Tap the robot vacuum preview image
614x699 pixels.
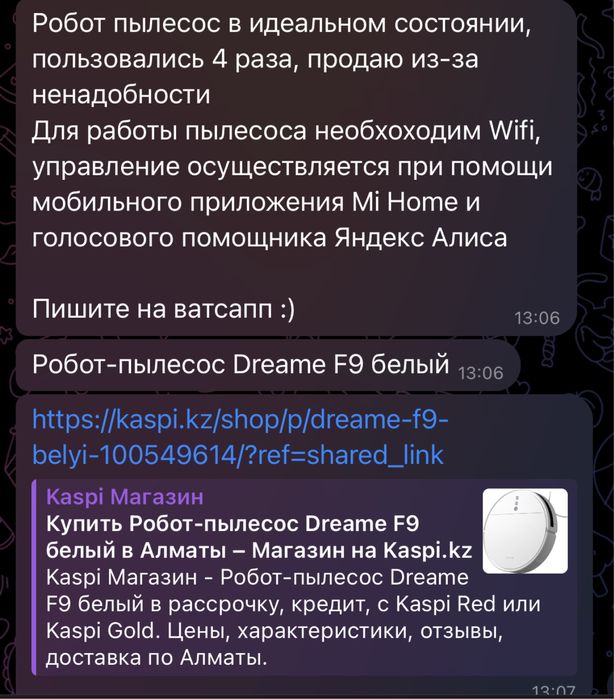coord(524,531)
